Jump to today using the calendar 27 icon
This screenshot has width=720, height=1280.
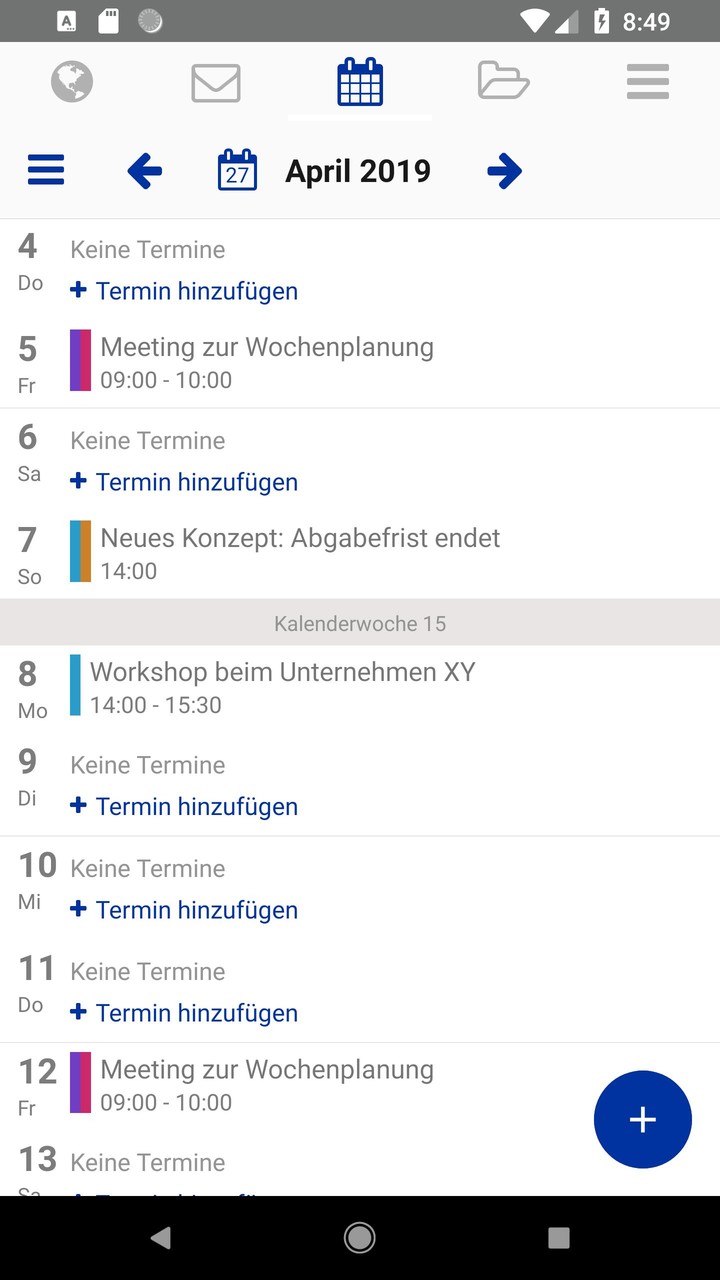pyautogui.click(x=237, y=170)
